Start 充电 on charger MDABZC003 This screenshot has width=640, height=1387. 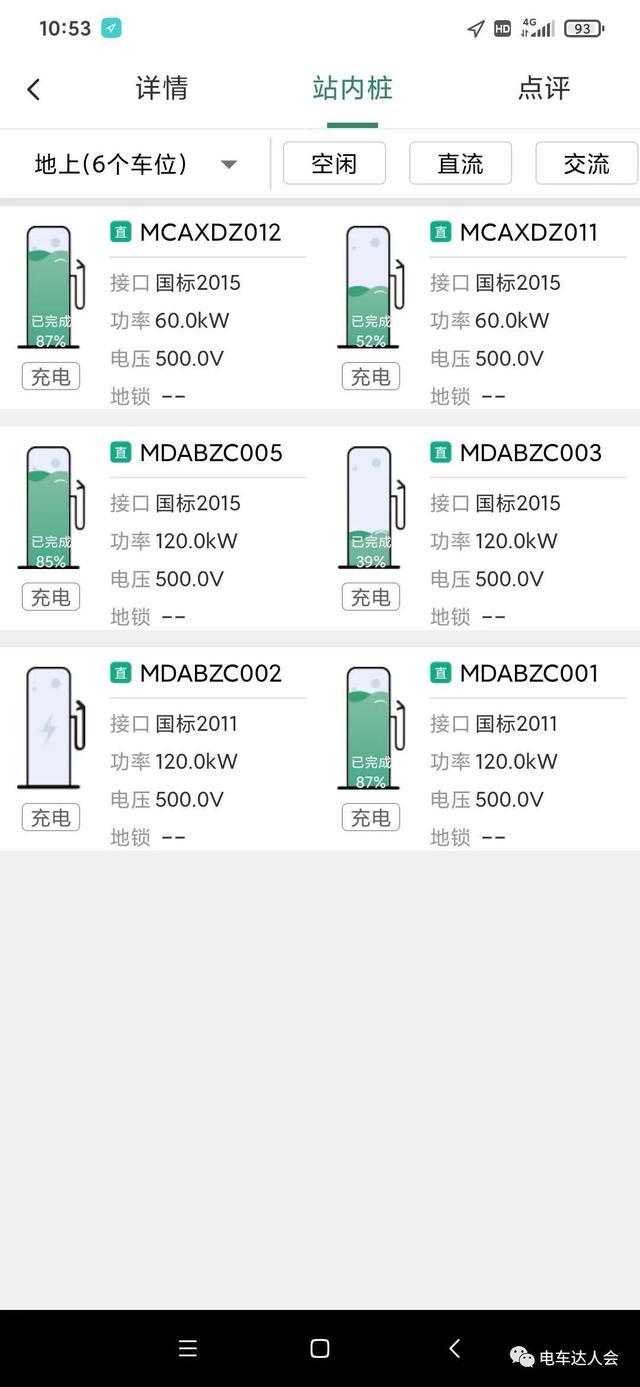pos(370,597)
